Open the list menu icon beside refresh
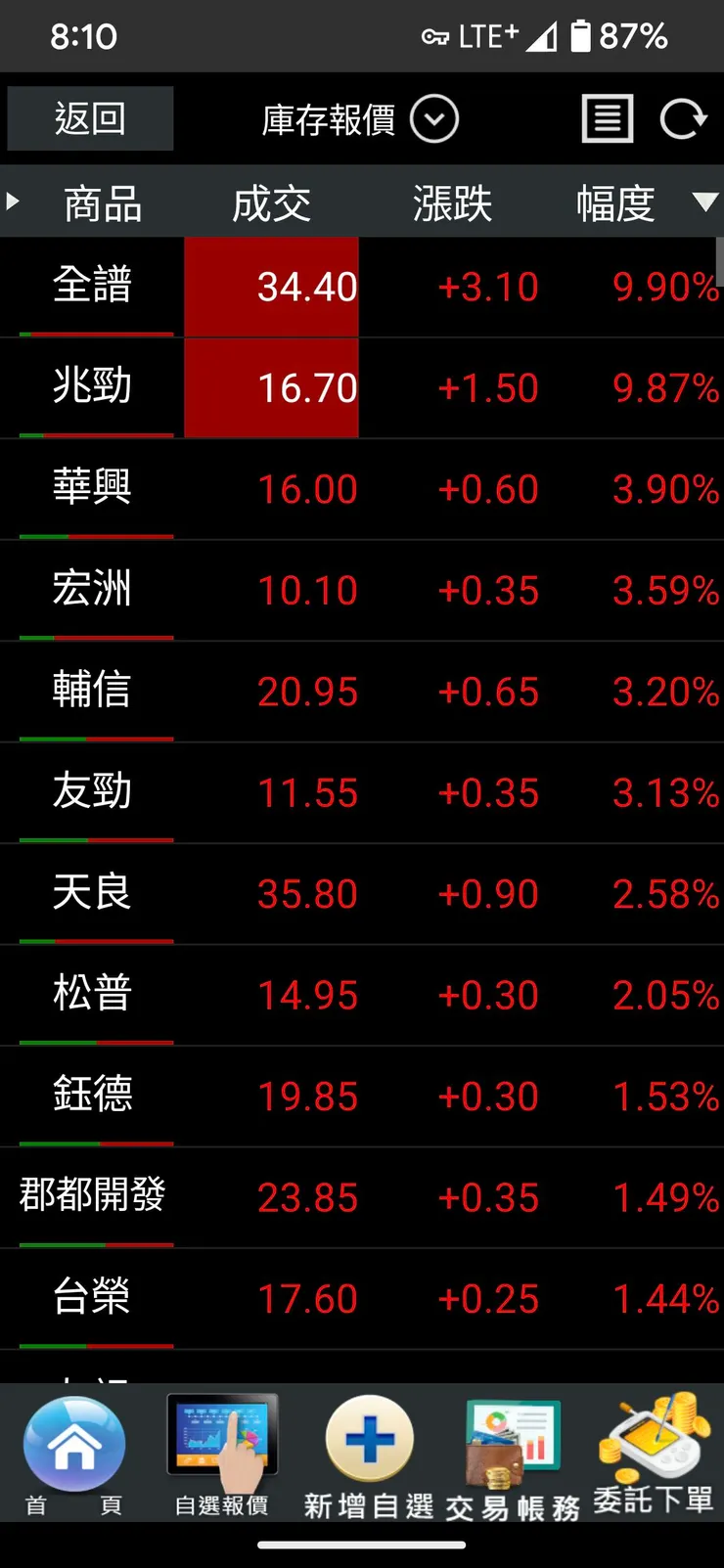This screenshot has height=1568, width=724. (x=607, y=118)
